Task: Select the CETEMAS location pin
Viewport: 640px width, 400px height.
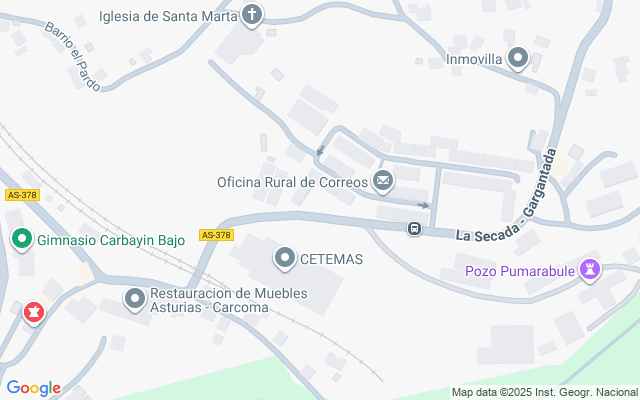Action: point(285,259)
